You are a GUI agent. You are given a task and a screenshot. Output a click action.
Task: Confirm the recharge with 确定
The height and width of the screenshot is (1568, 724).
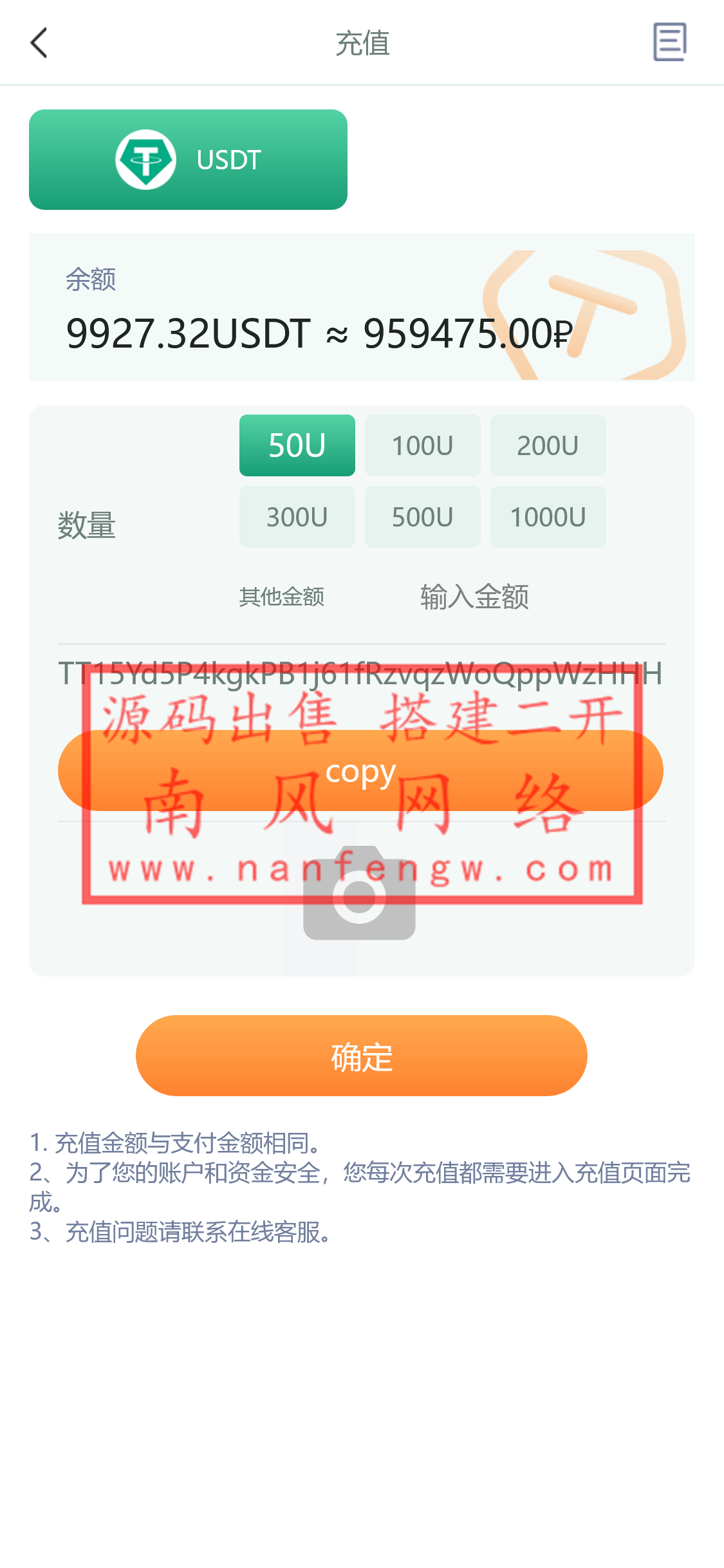click(361, 1056)
